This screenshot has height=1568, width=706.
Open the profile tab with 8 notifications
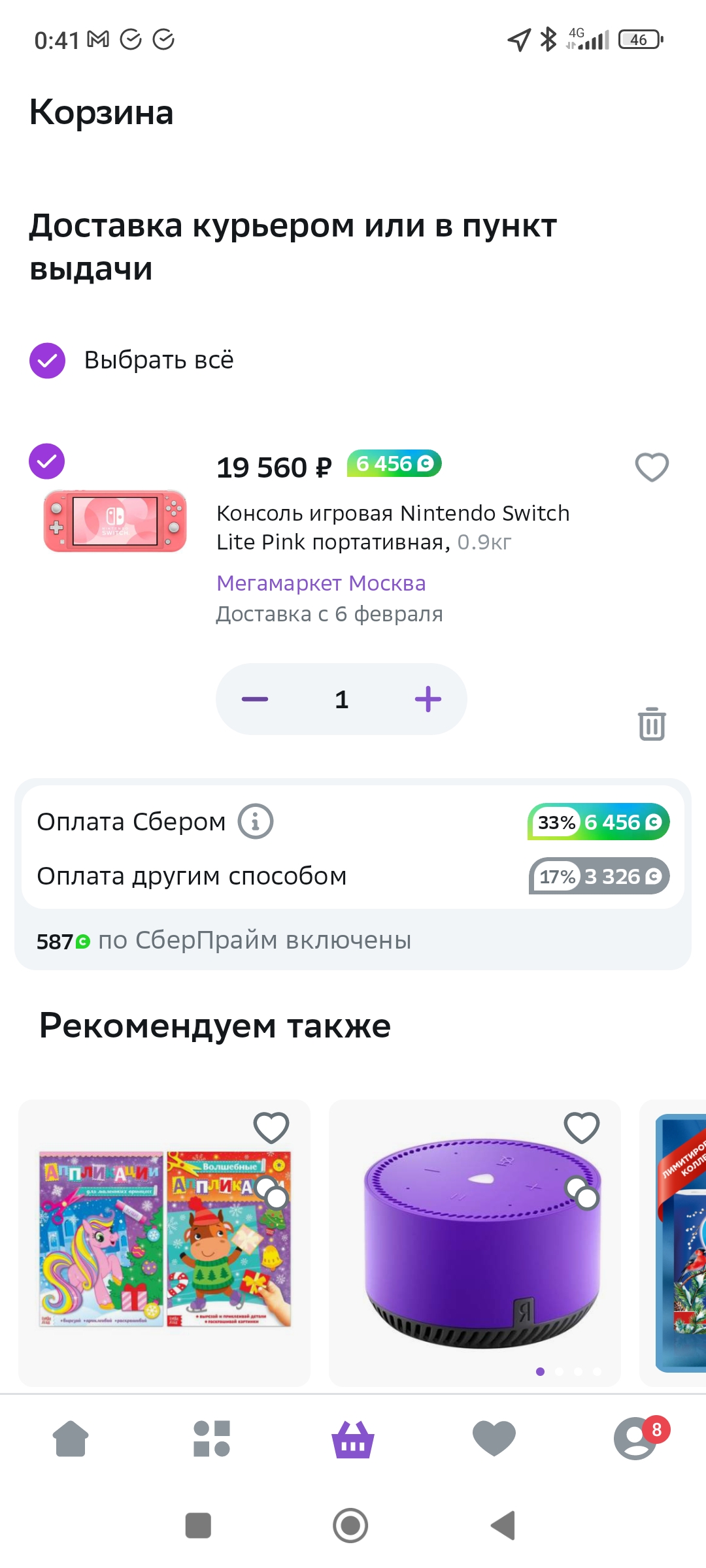coord(635,1439)
